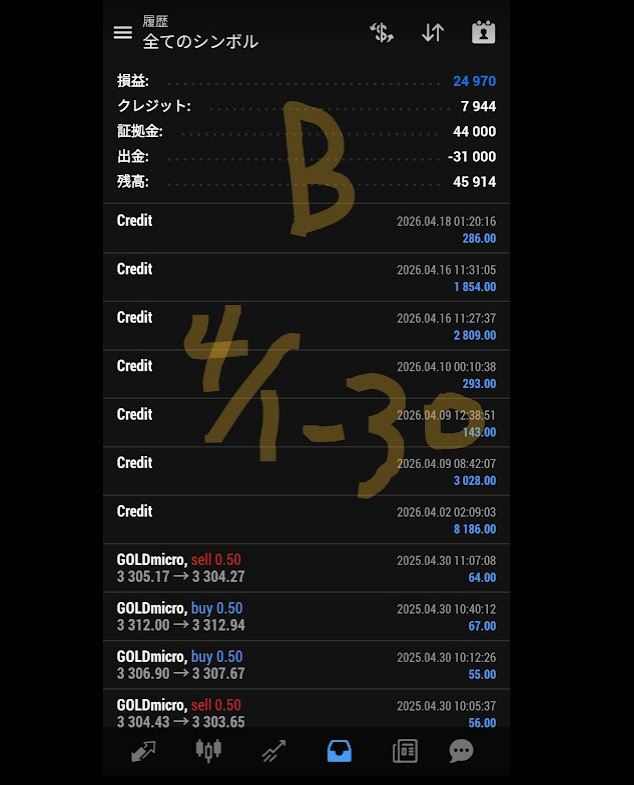Switch to the candlestick Chart tab
634x785 pixels.
coord(208,752)
